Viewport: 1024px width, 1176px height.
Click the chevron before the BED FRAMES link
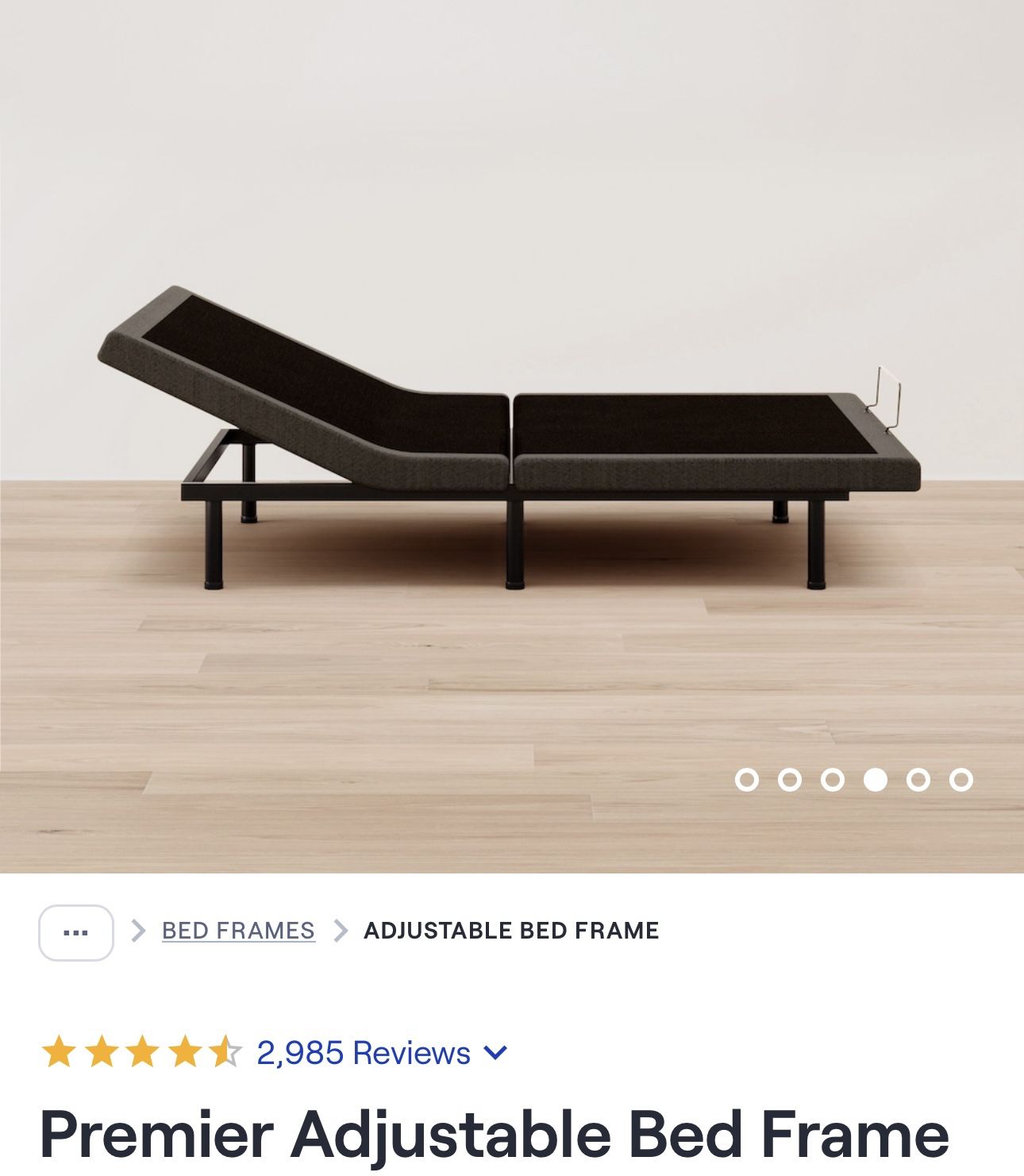coord(140,932)
